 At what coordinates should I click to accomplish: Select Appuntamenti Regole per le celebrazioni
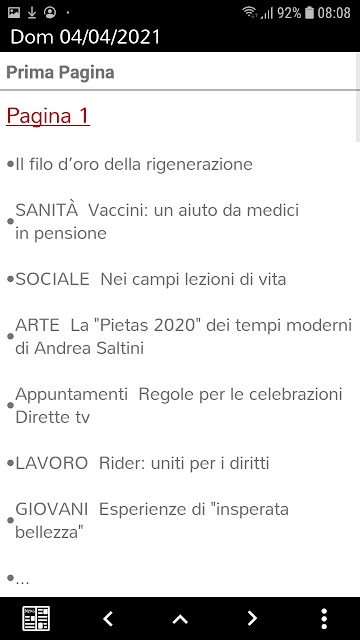pos(179,406)
